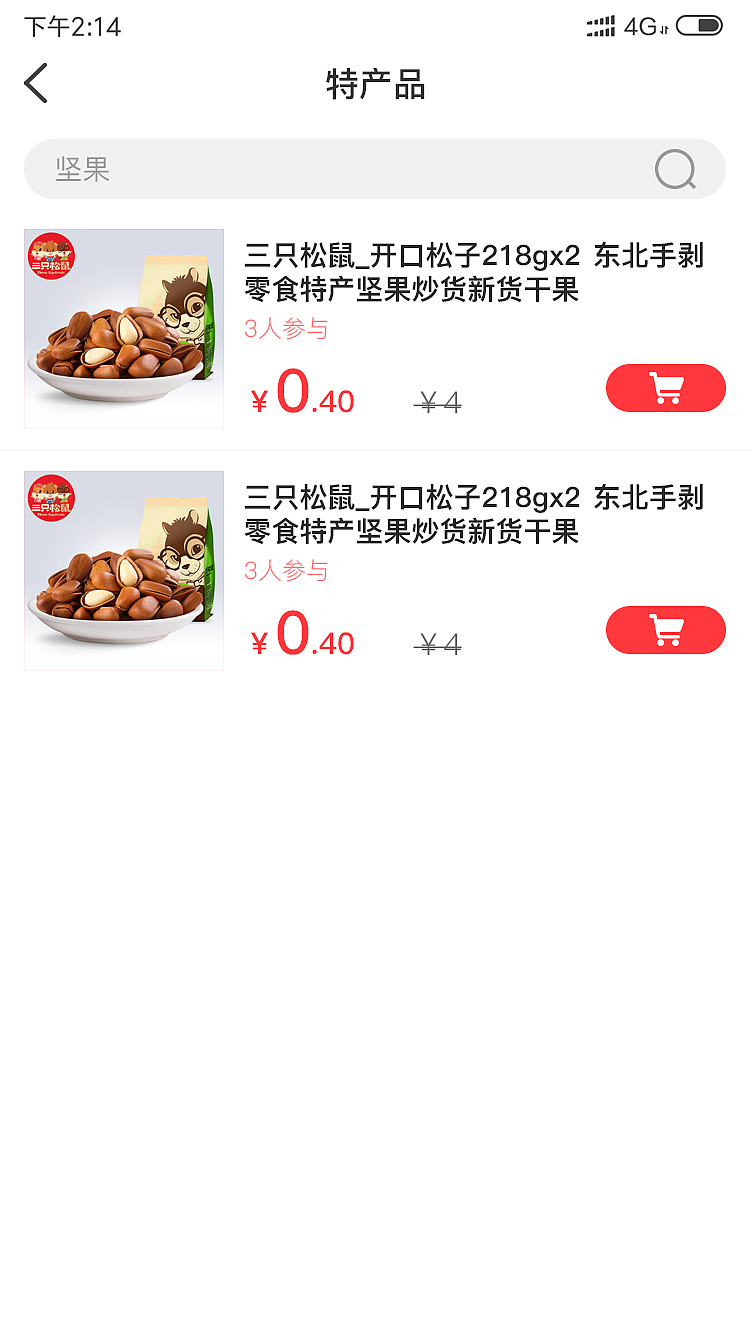Tap the red cart icon on second product
Screen dimensions: 750x1334
pos(665,630)
